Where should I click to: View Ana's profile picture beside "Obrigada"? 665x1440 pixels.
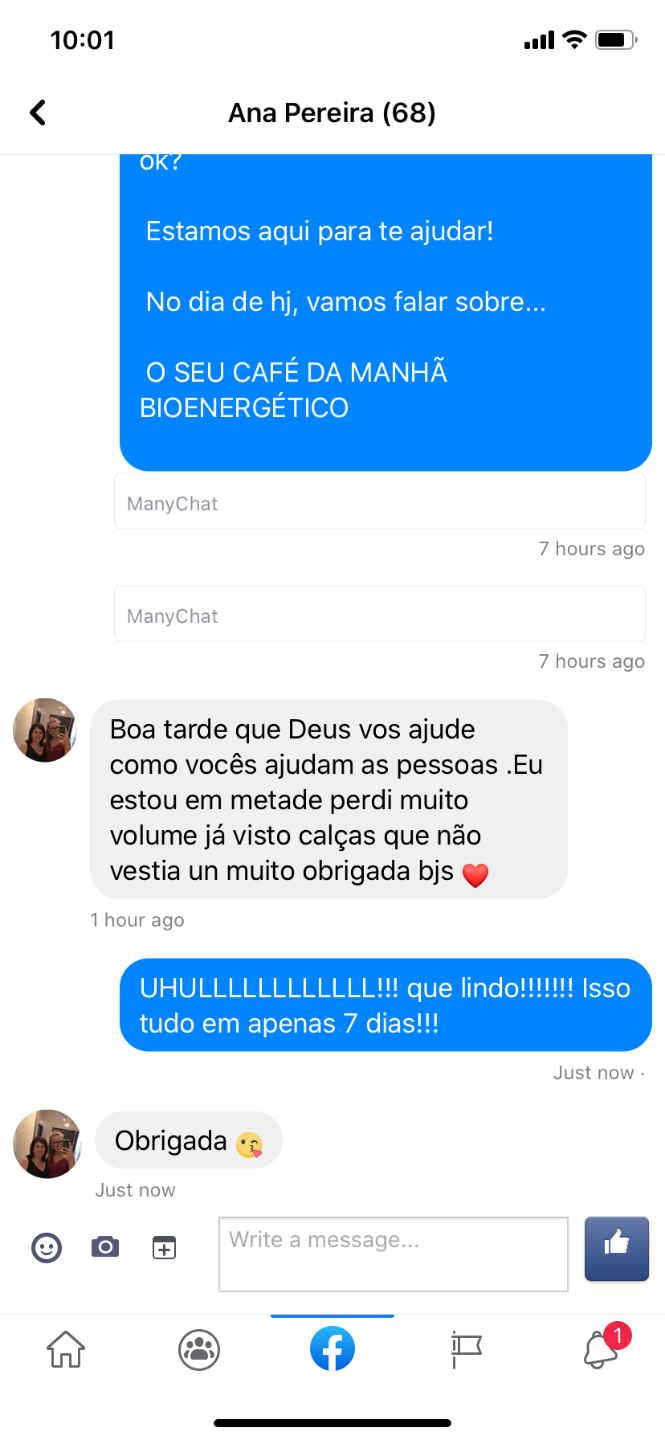(46, 1143)
